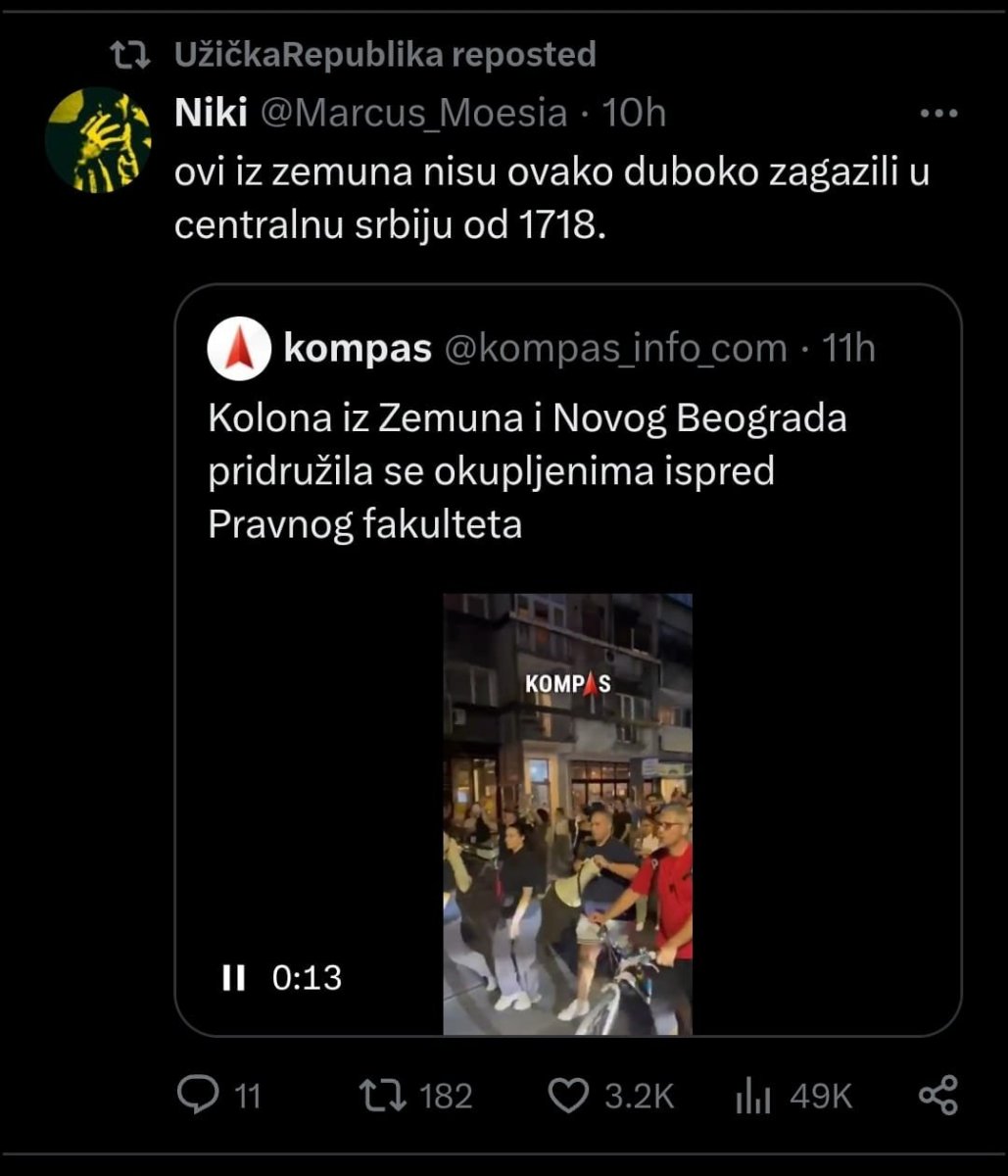Viewport: 1008px width, 1176px height.
Task: Open Niki's profile picture
Action: pos(98,139)
